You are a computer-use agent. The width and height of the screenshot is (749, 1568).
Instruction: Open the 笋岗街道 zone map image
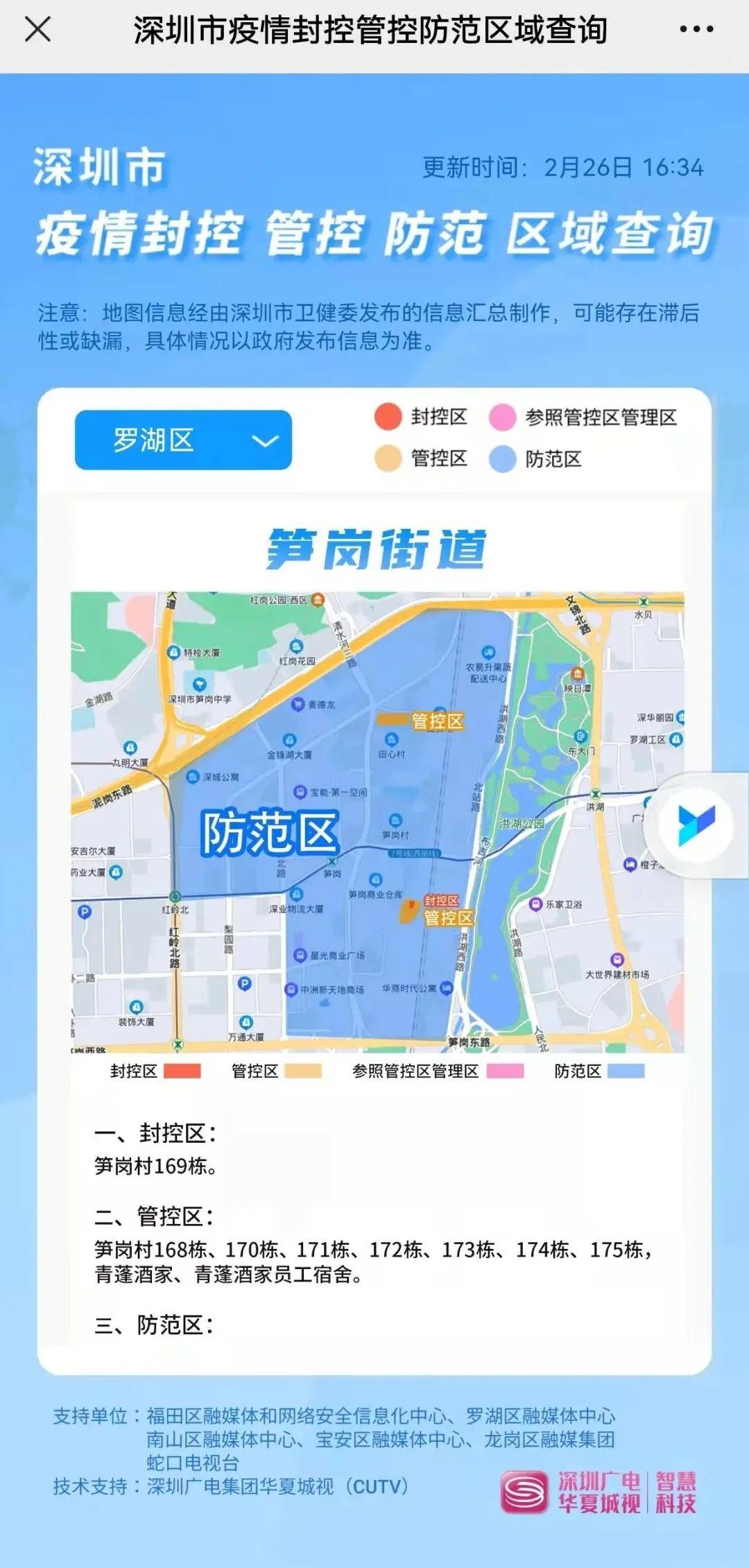(377, 822)
